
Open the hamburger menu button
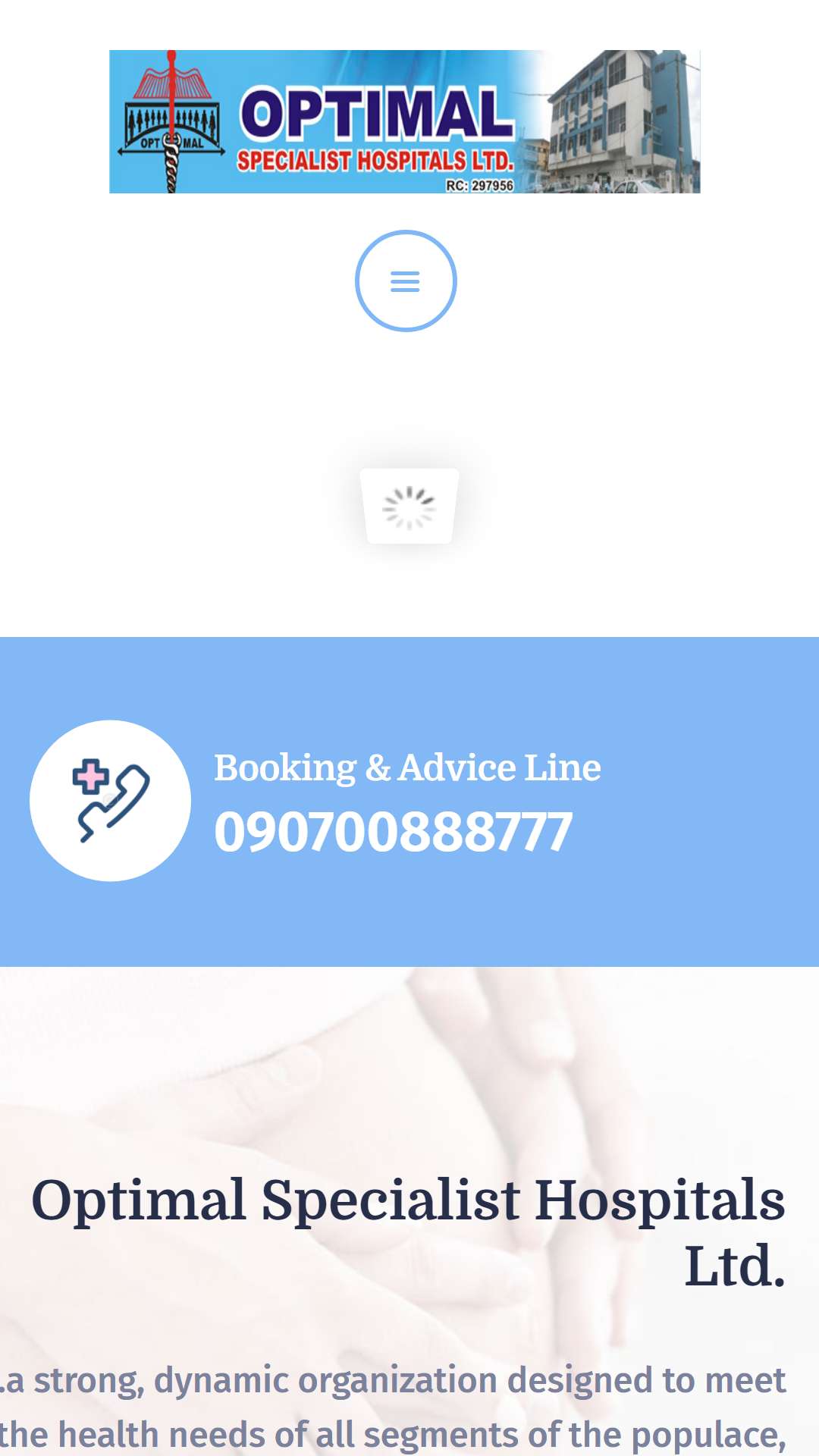pyautogui.click(x=406, y=281)
